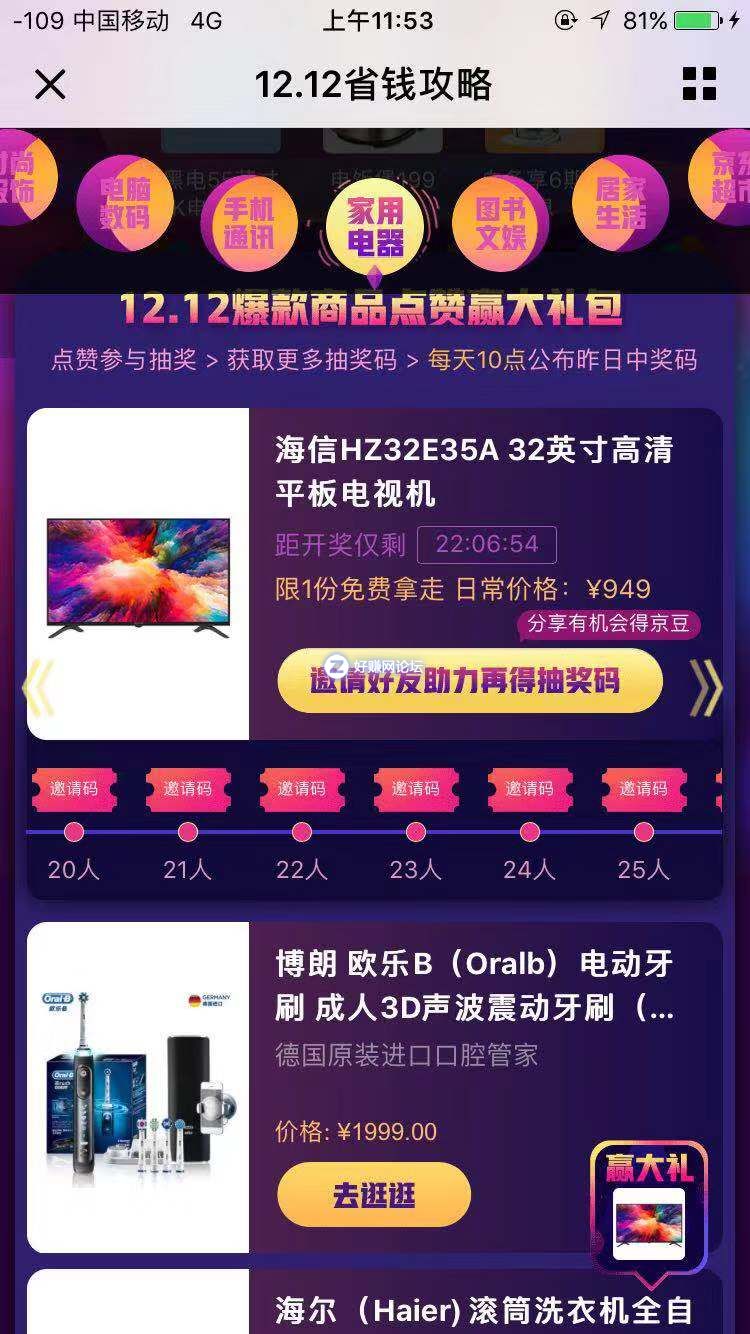Show previous prize with left arrow

click(x=38, y=687)
